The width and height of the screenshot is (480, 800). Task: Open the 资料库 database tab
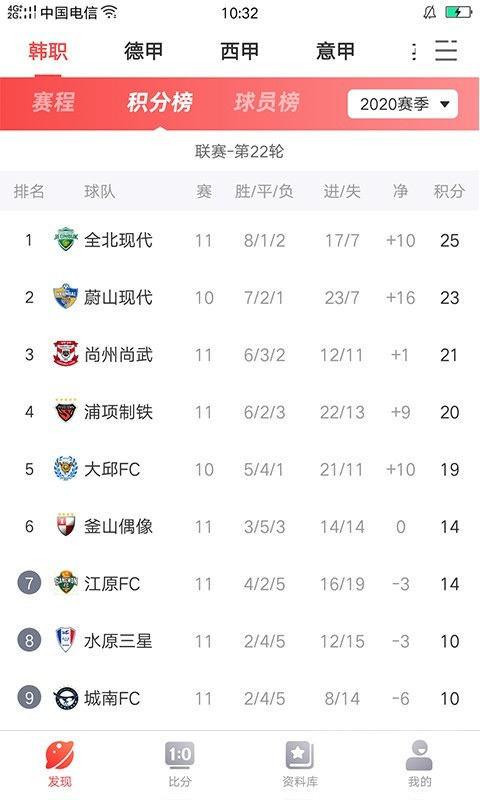300,764
